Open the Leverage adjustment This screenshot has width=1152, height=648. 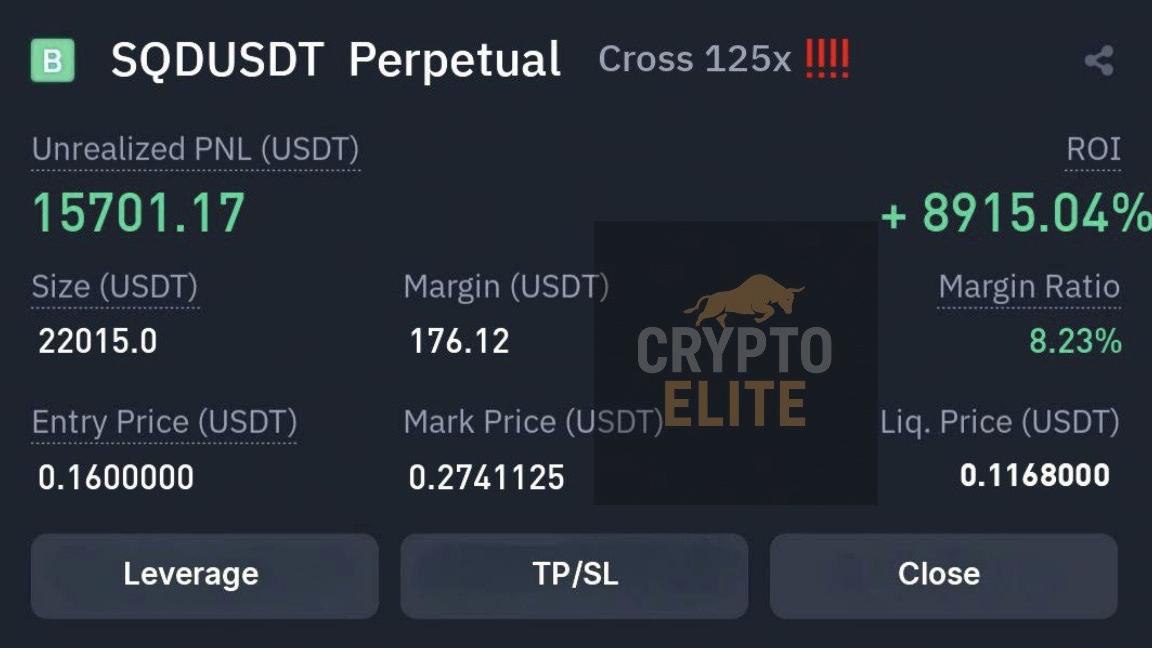[204, 575]
